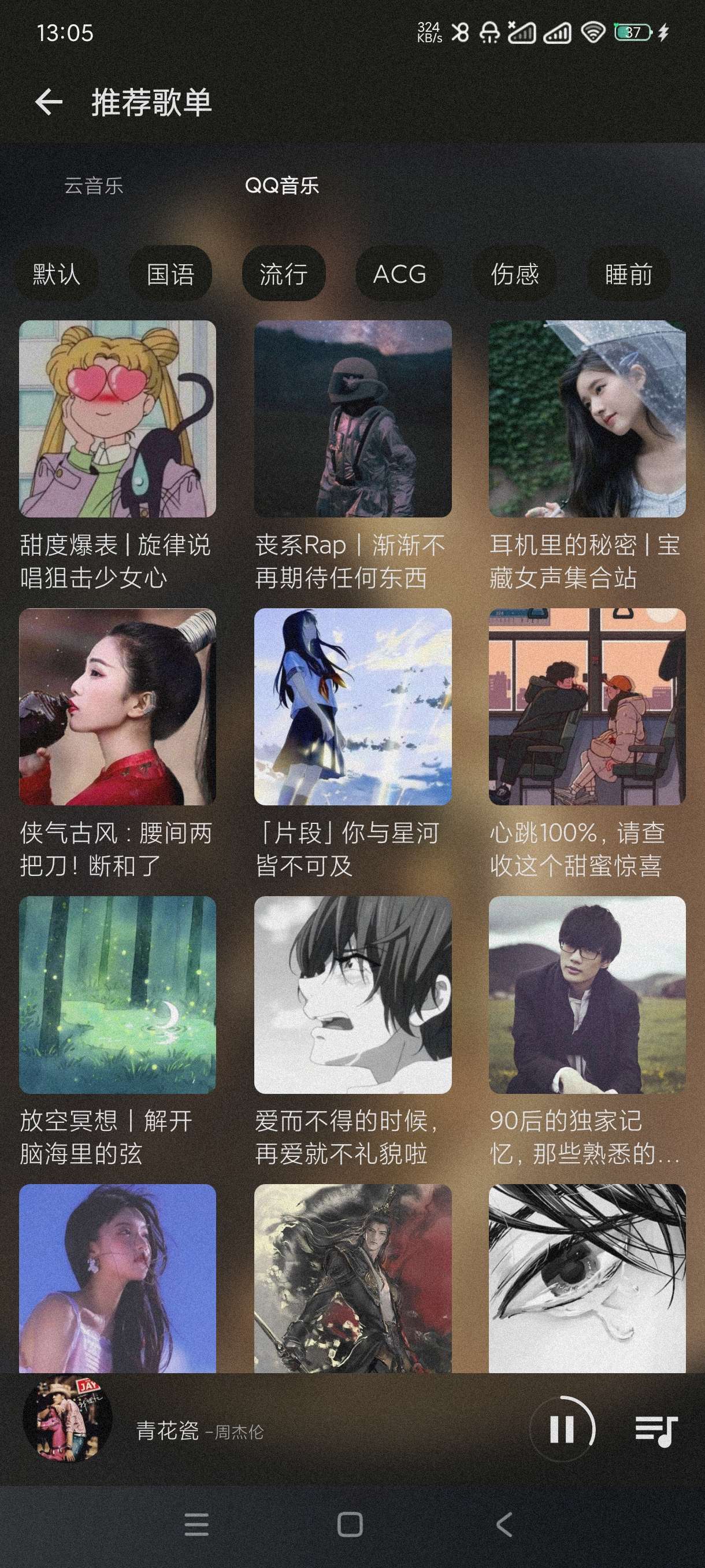Open playlist 放空冥想丨解开脑海里的弦

click(x=117, y=994)
